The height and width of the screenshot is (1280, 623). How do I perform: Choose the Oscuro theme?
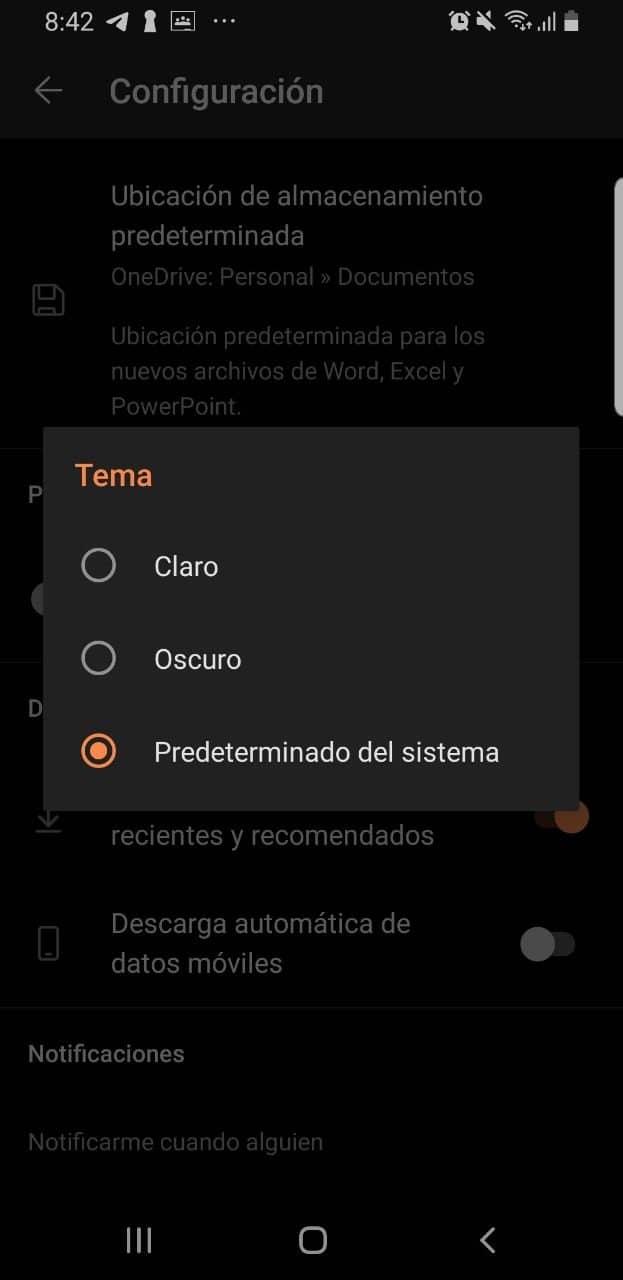(310, 659)
